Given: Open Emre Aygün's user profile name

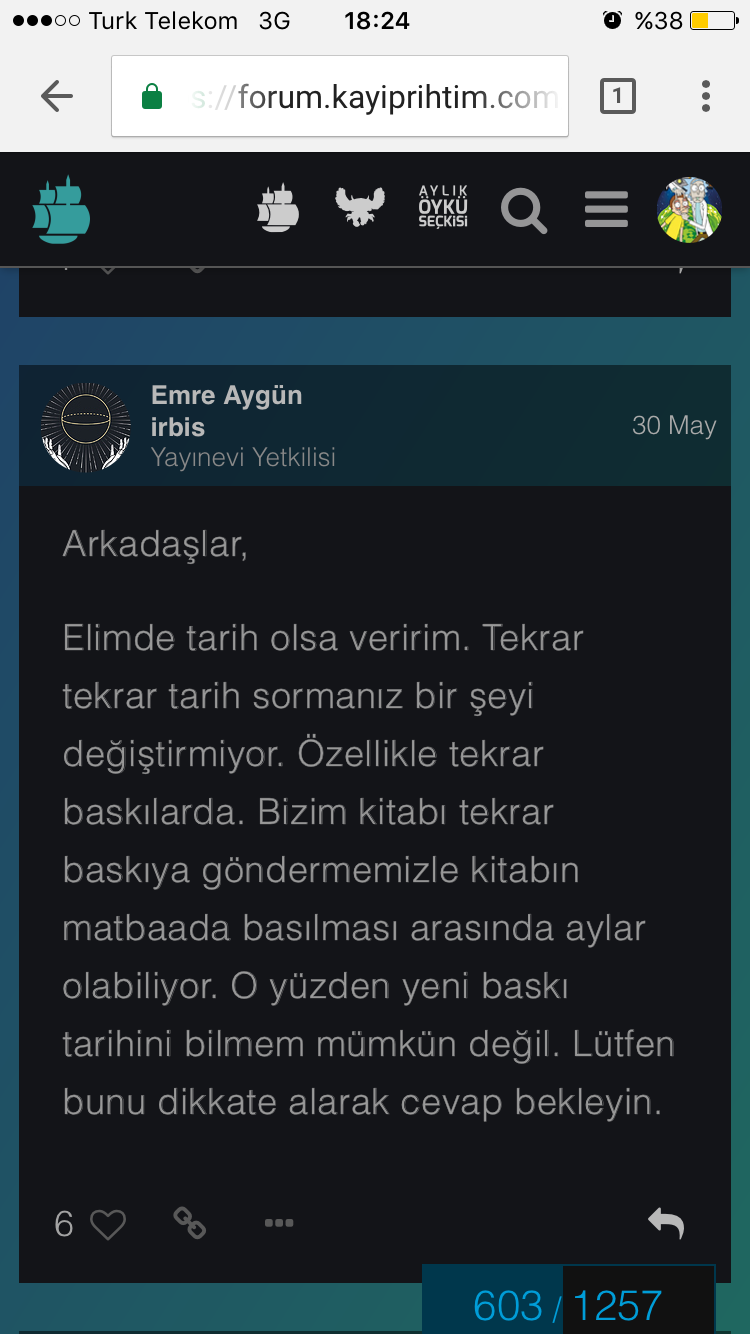Looking at the screenshot, I should (x=226, y=396).
